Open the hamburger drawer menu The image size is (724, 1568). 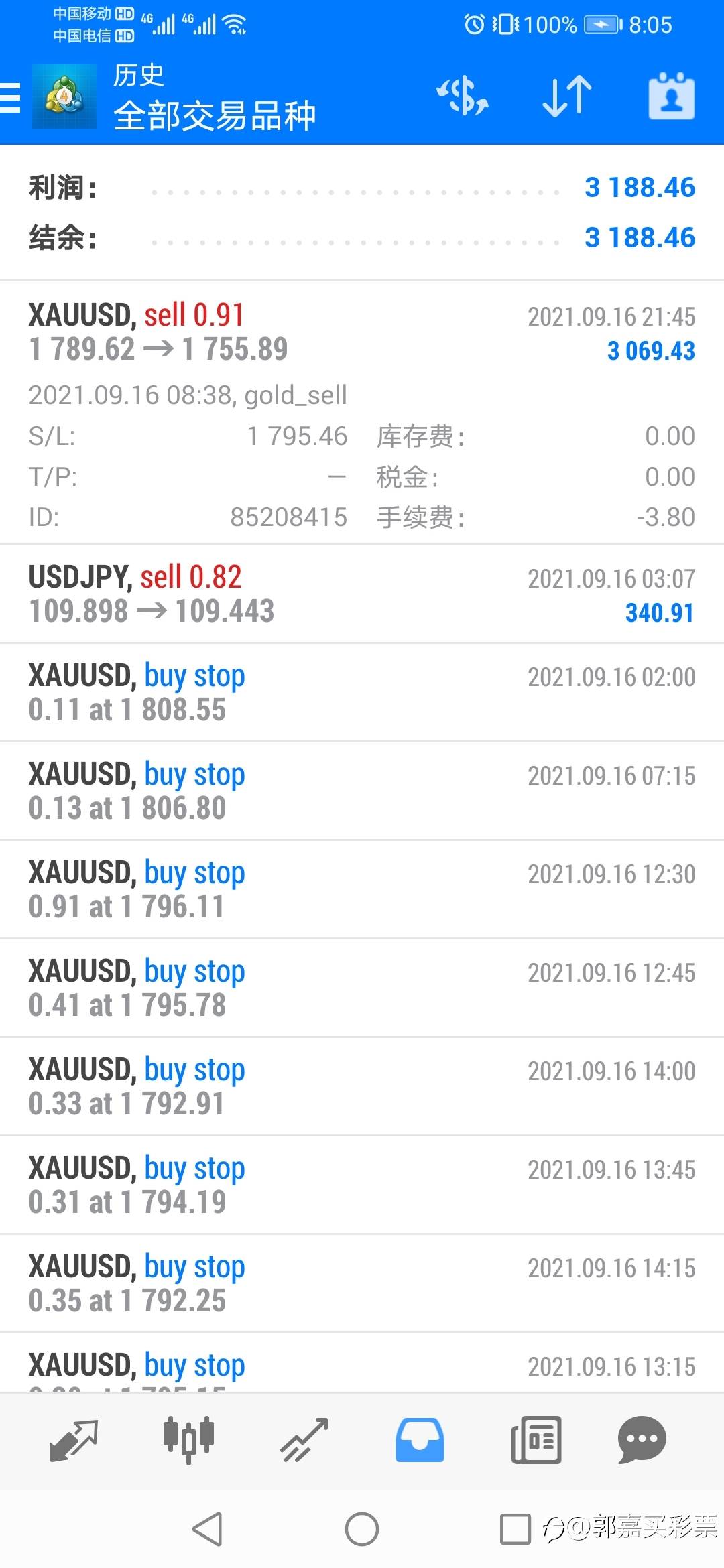point(11,98)
